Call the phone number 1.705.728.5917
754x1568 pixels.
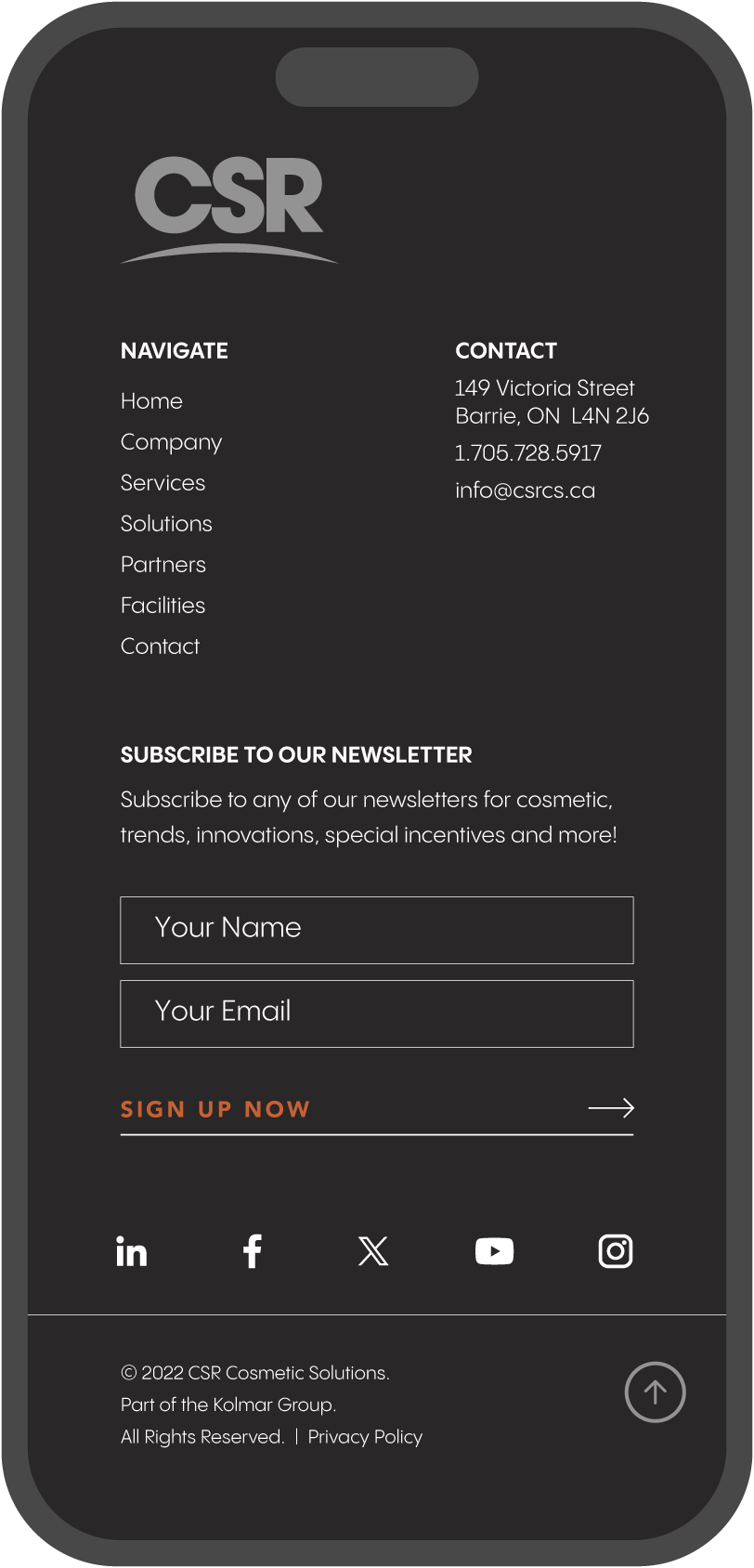tap(527, 453)
